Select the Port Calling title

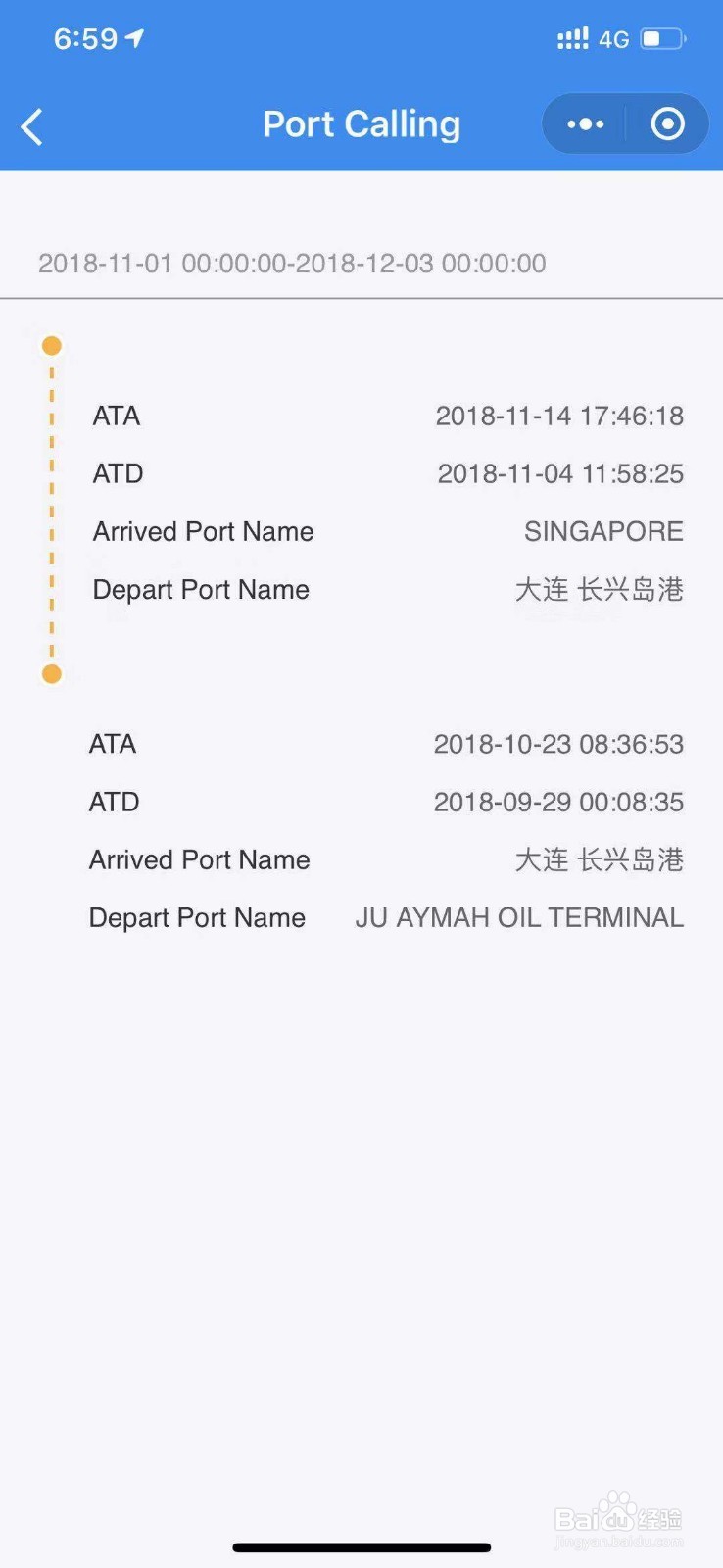pyautogui.click(x=361, y=124)
